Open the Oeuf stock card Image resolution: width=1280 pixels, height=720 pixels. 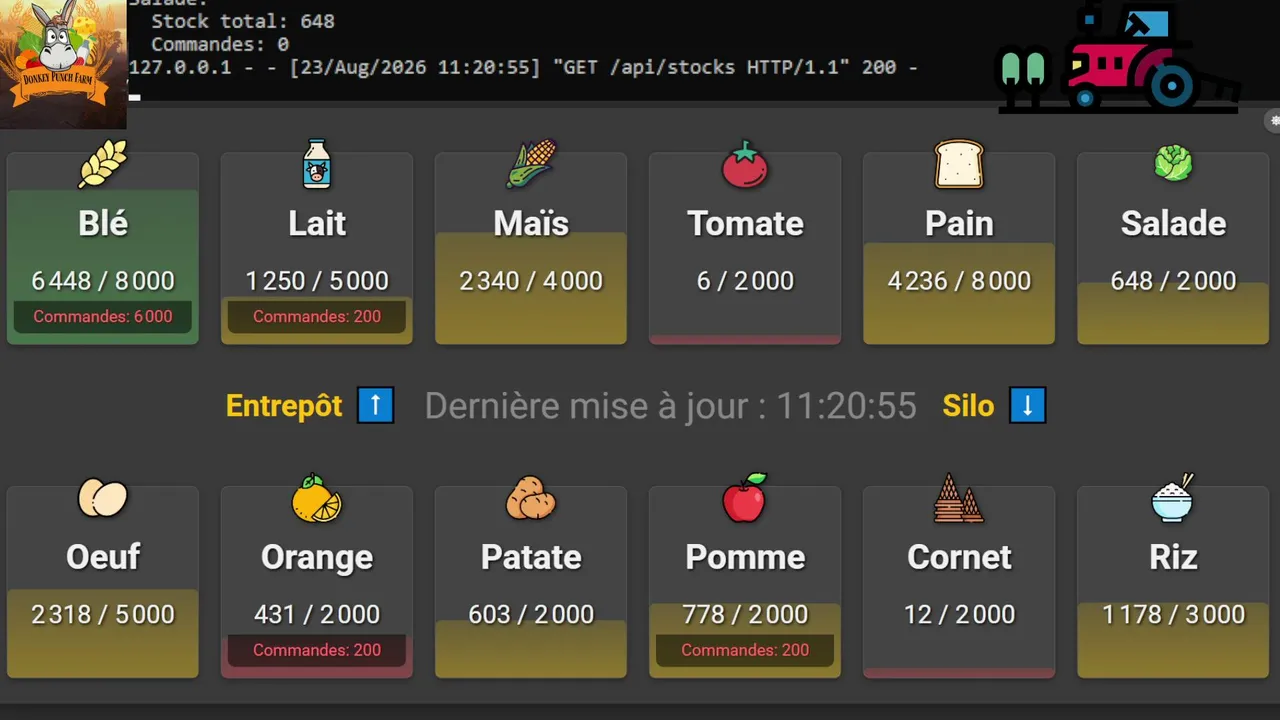coord(103,583)
